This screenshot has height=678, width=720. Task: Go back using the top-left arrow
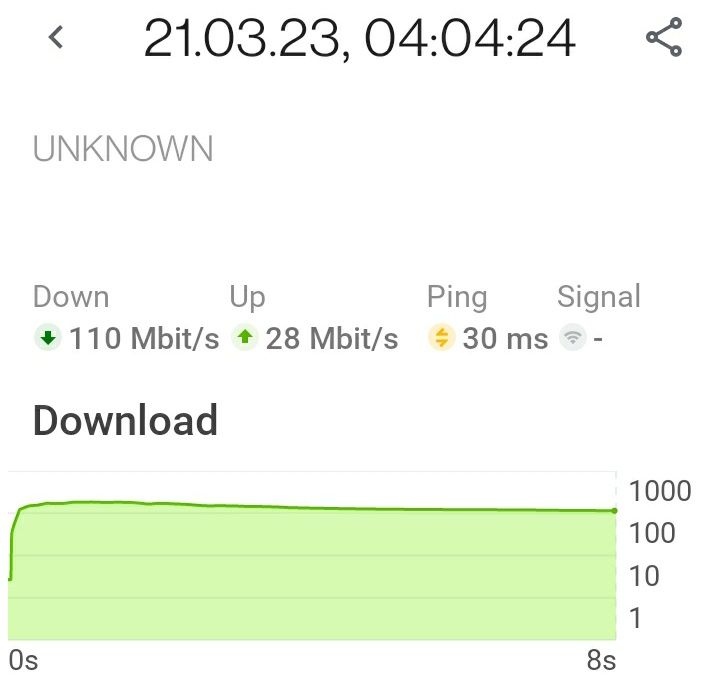click(x=56, y=38)
